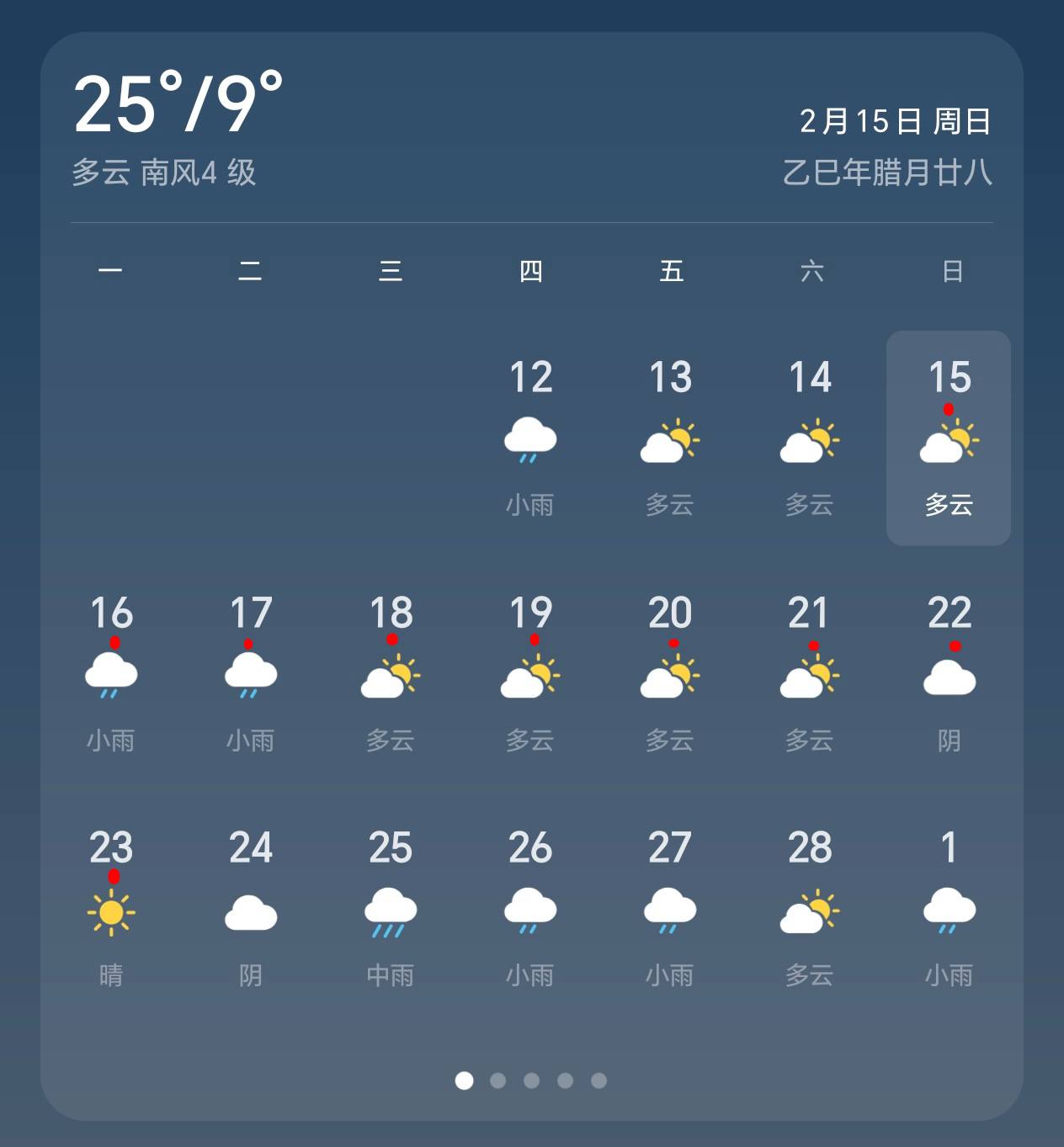1064x1147 pixels.
Task: Choose the 14th in the forecast calendar
Action: [x=810, y=438]
